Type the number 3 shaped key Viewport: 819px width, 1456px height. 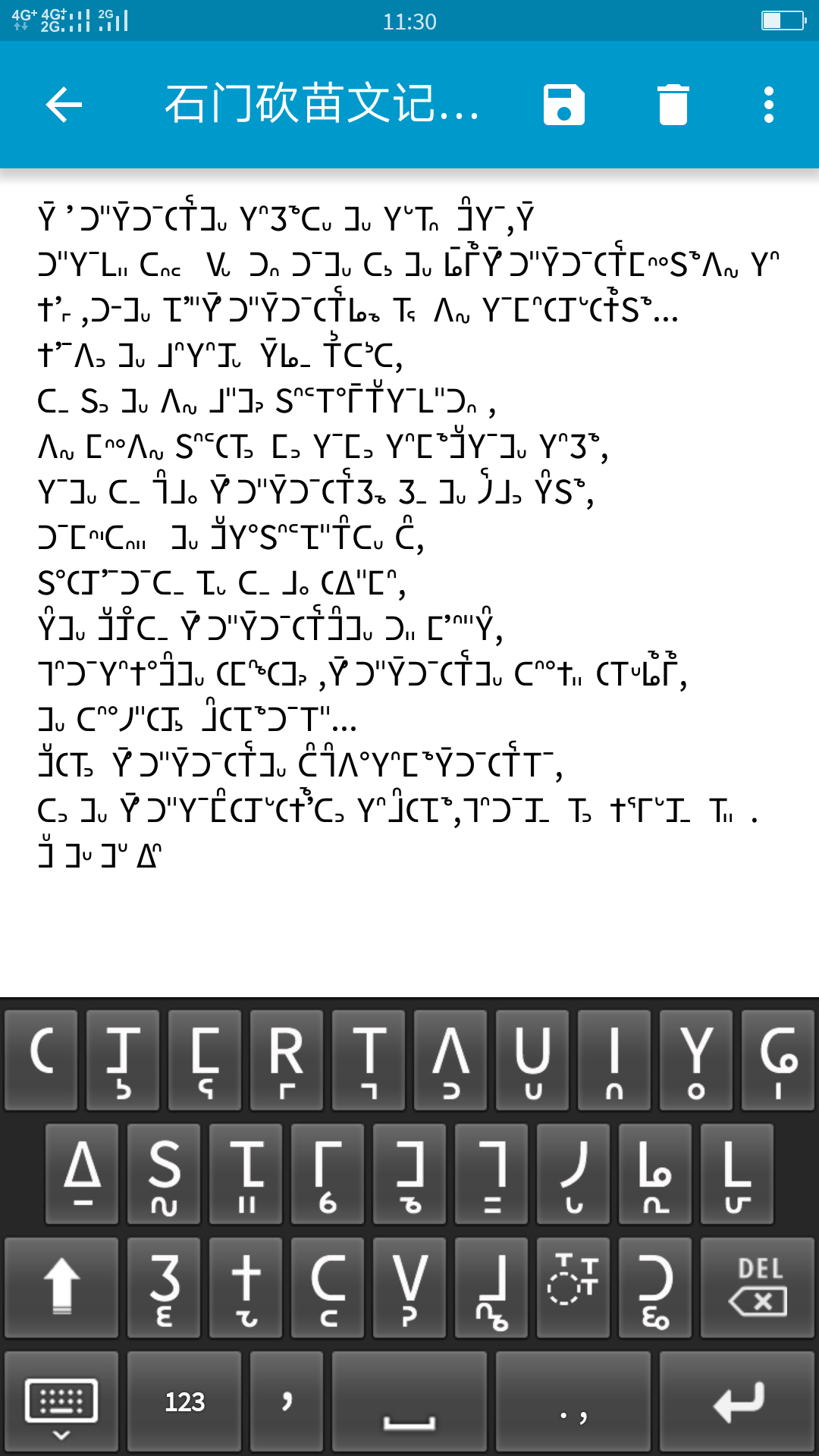pyautogui.click(x=164, y=1288)
